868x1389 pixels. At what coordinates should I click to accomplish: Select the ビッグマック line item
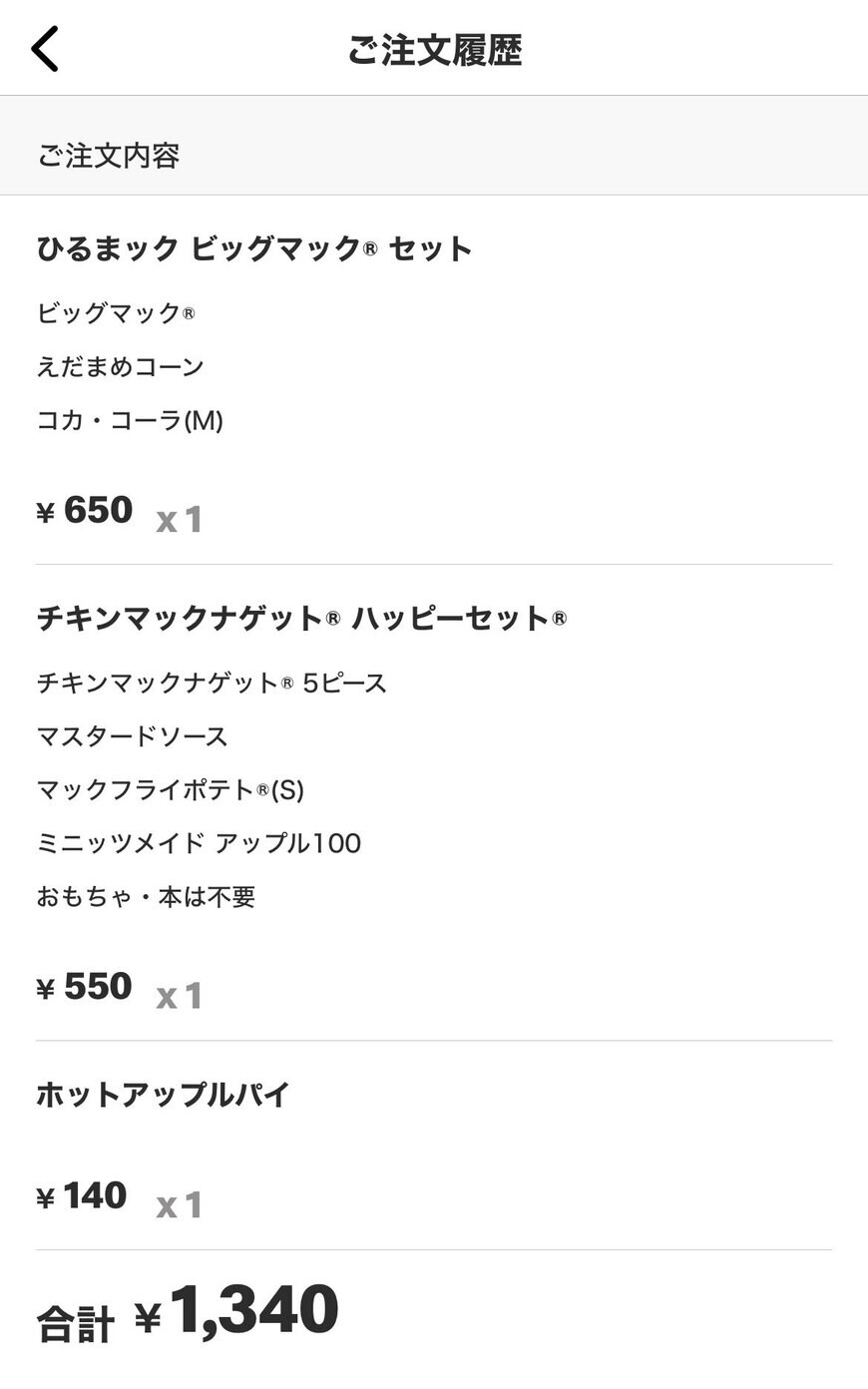[x=116, y=310]
